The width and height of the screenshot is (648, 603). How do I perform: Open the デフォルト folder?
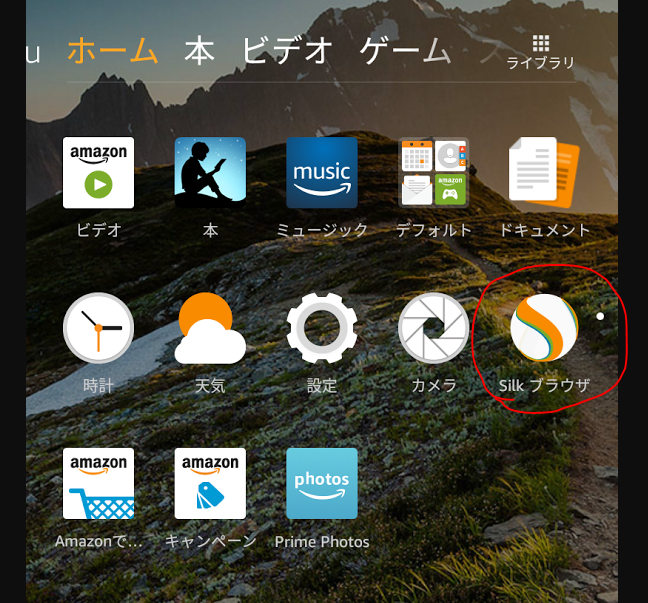click(433, 173)
